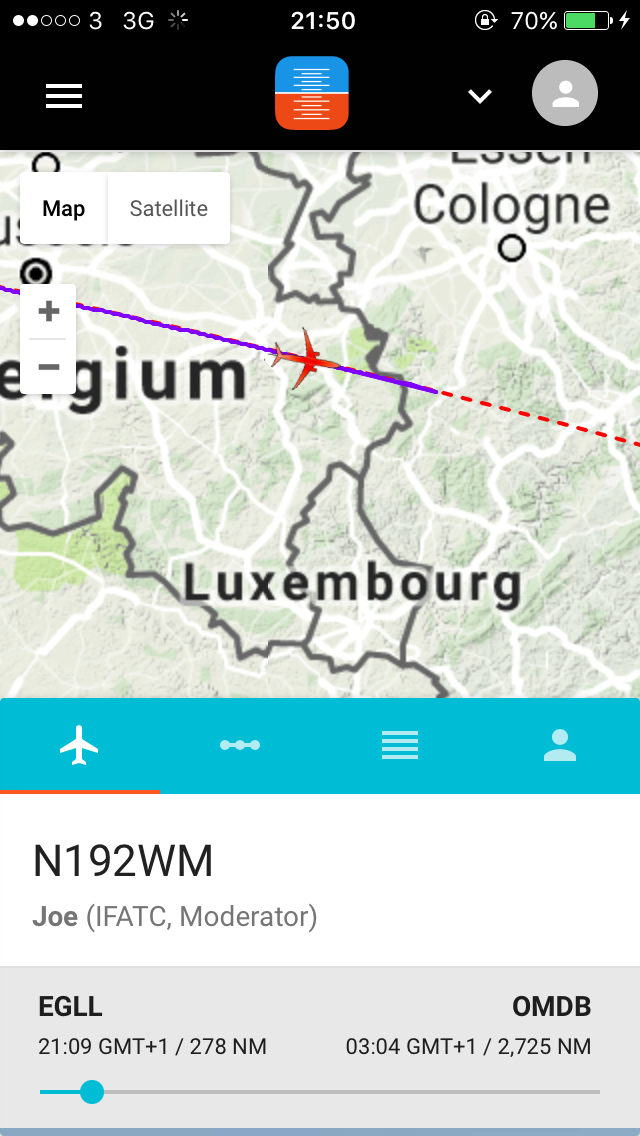Zoom in on the map
Screen dimensions: 640x1136
pyautogui.click(x=48, y=312)
